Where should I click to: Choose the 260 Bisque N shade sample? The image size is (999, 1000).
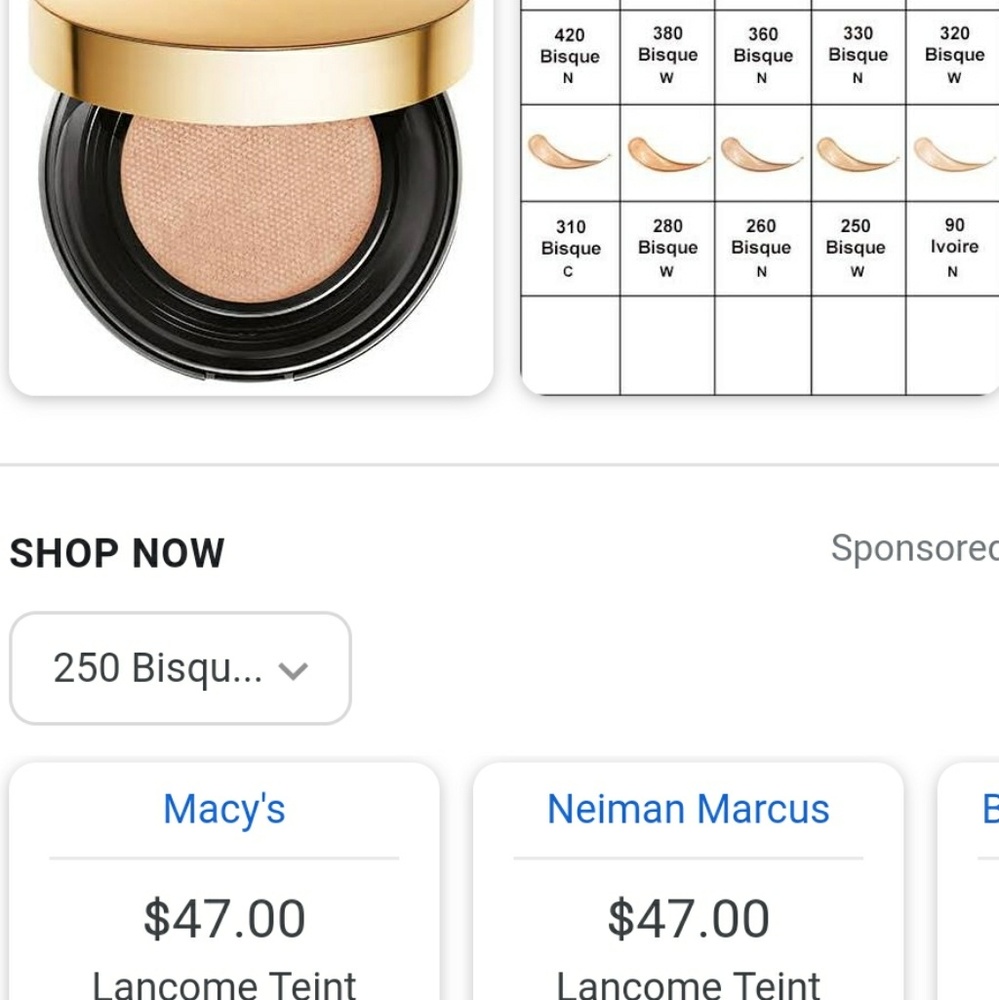point(761,246)
